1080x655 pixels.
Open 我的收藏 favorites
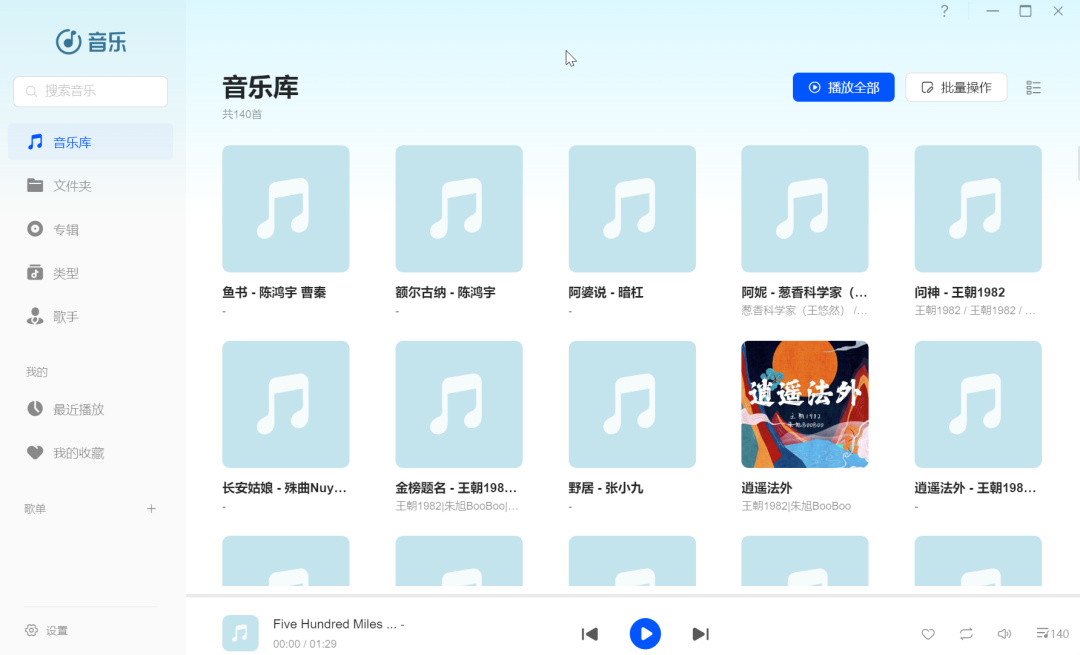[x=78, y=453]
